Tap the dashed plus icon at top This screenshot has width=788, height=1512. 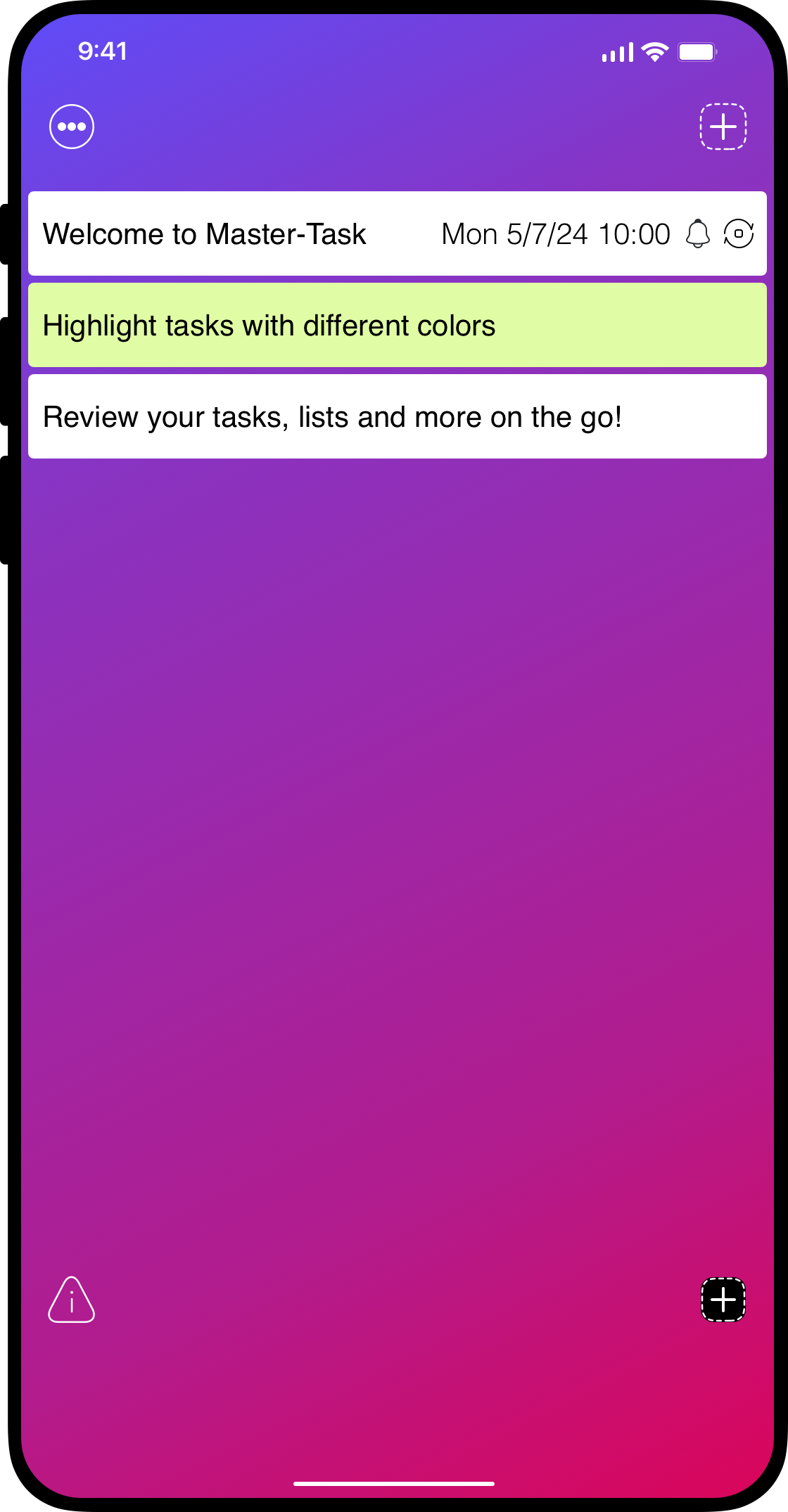[723, 127]
